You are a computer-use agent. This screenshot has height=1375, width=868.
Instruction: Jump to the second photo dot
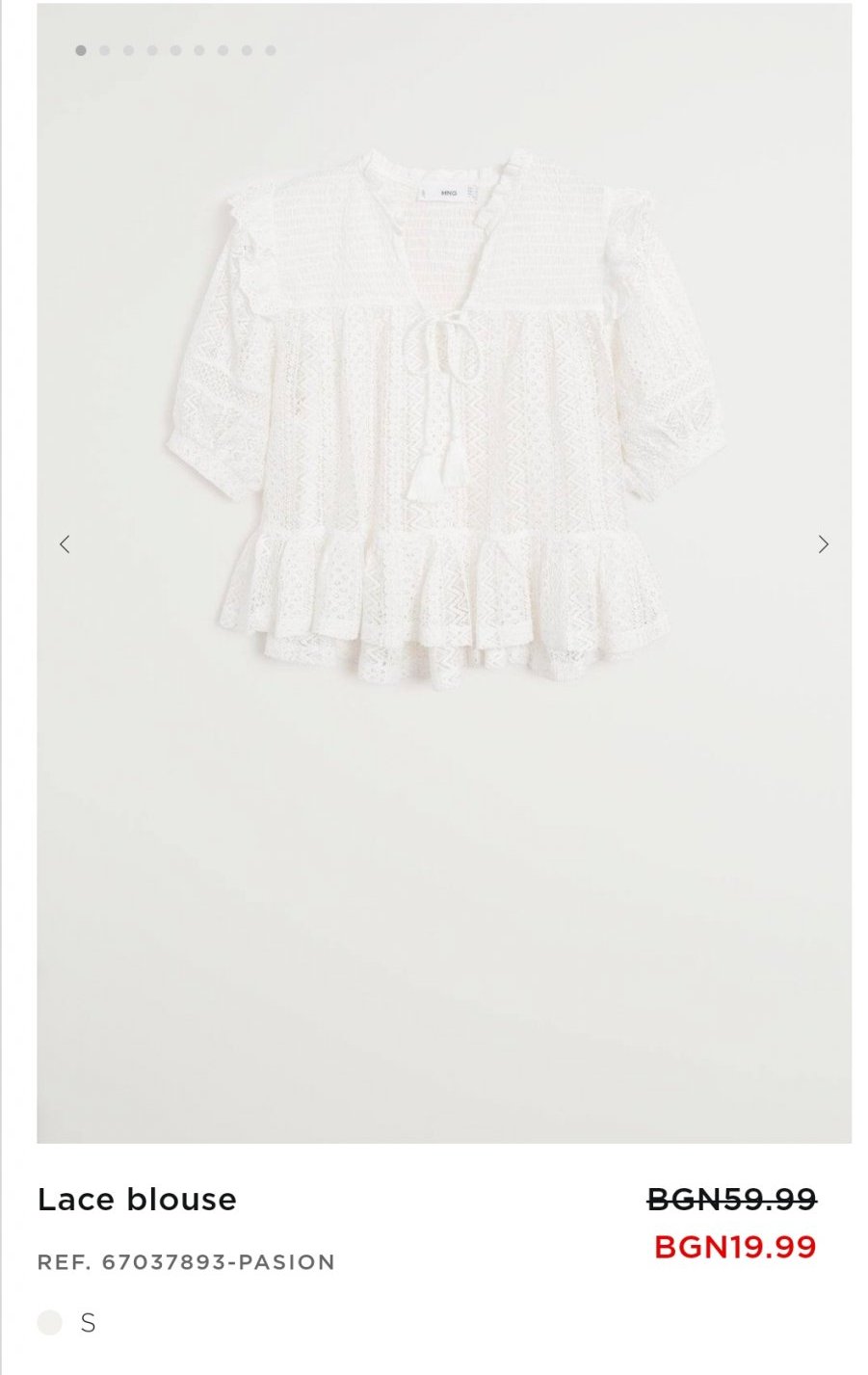104,50
